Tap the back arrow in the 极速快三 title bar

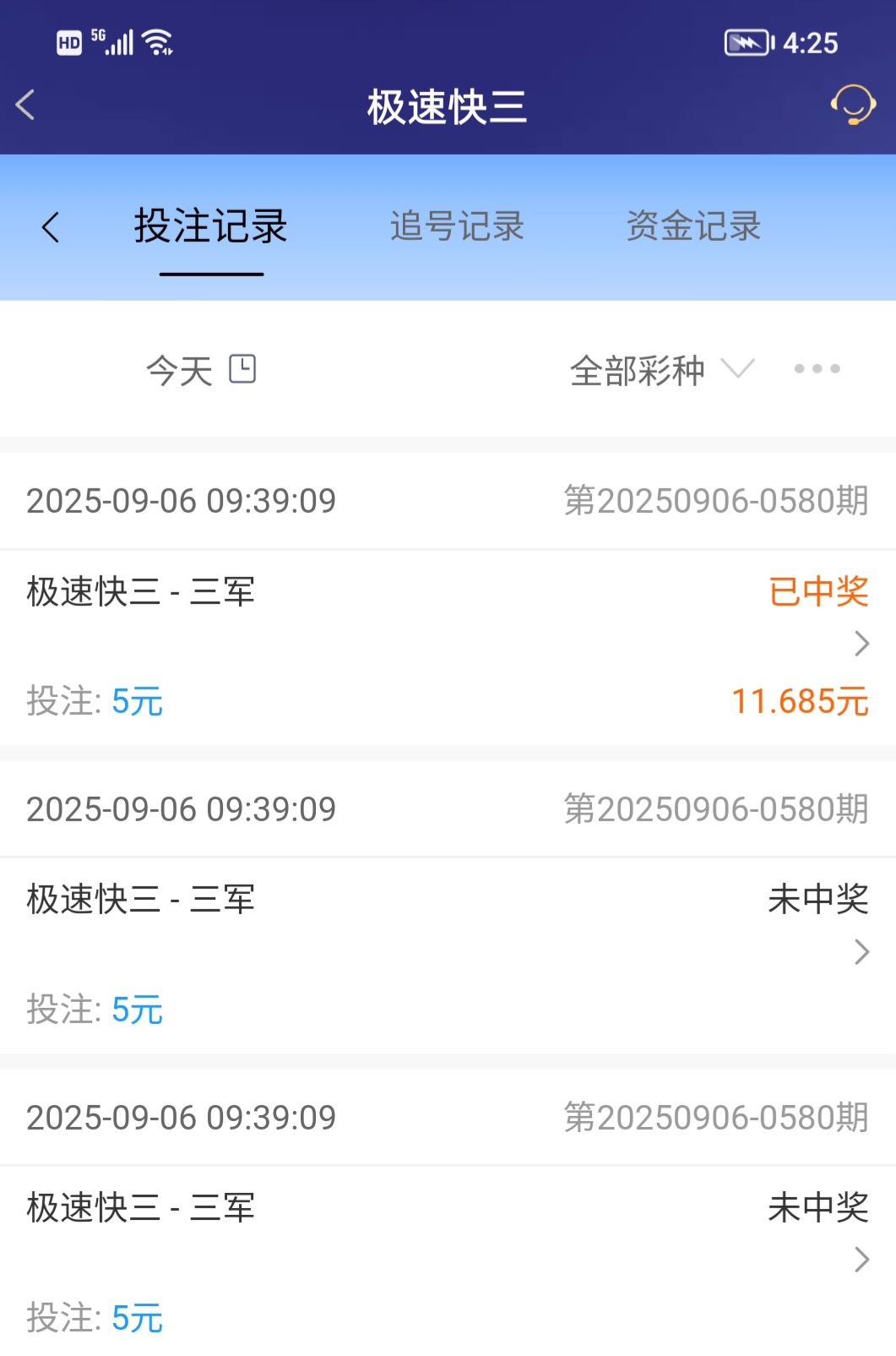[x=25, y=106]
